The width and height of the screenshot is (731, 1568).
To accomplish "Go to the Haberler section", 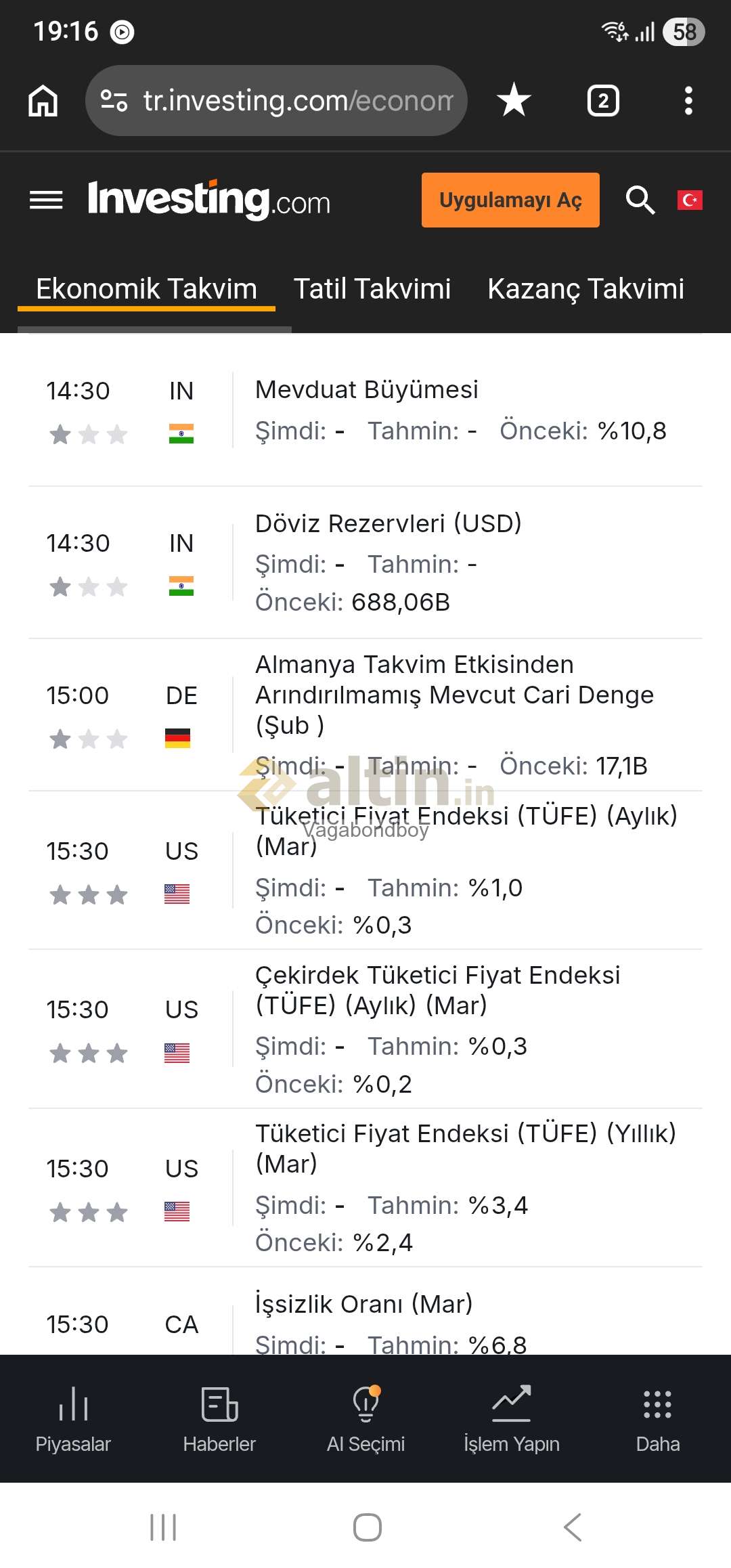I will coord(219,1420).
